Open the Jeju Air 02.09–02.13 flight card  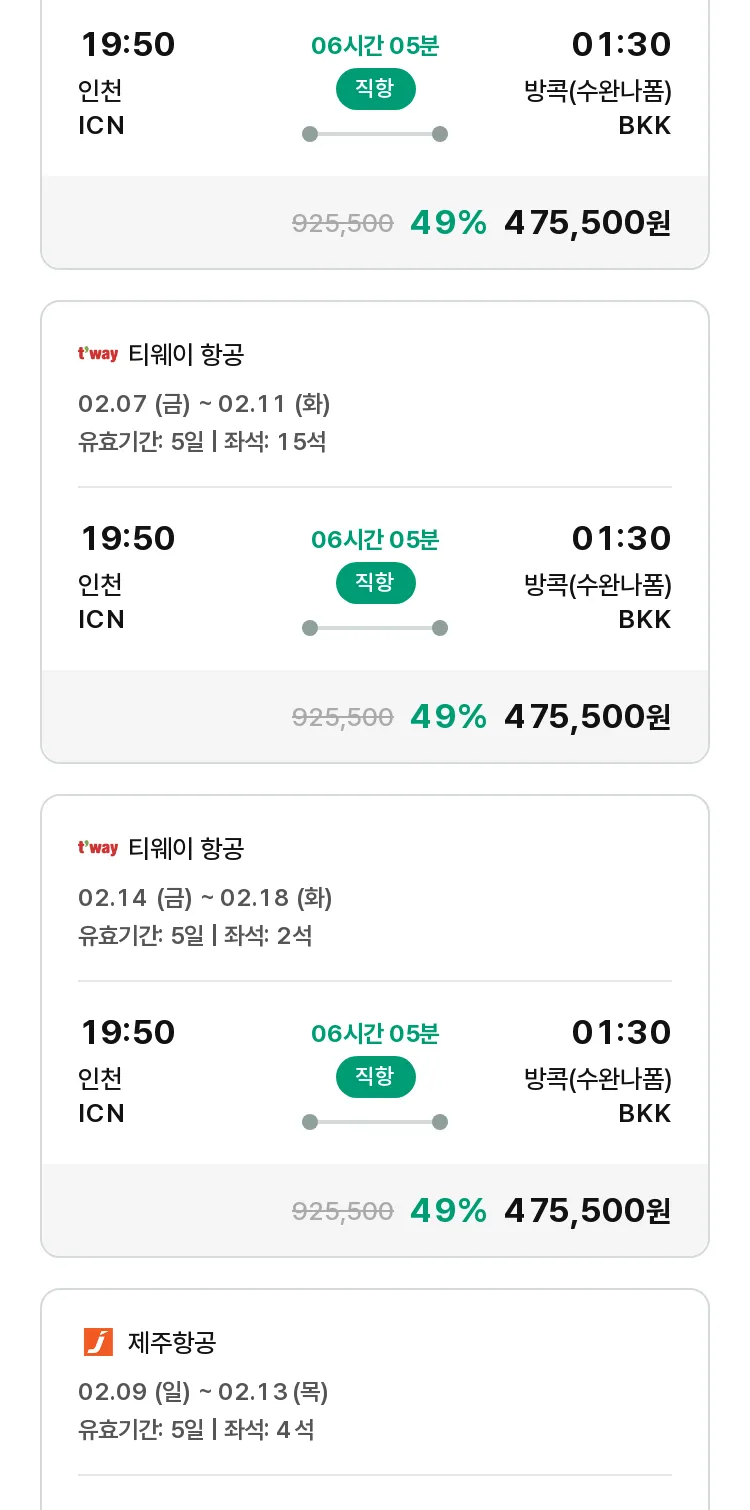(375, 1399)
